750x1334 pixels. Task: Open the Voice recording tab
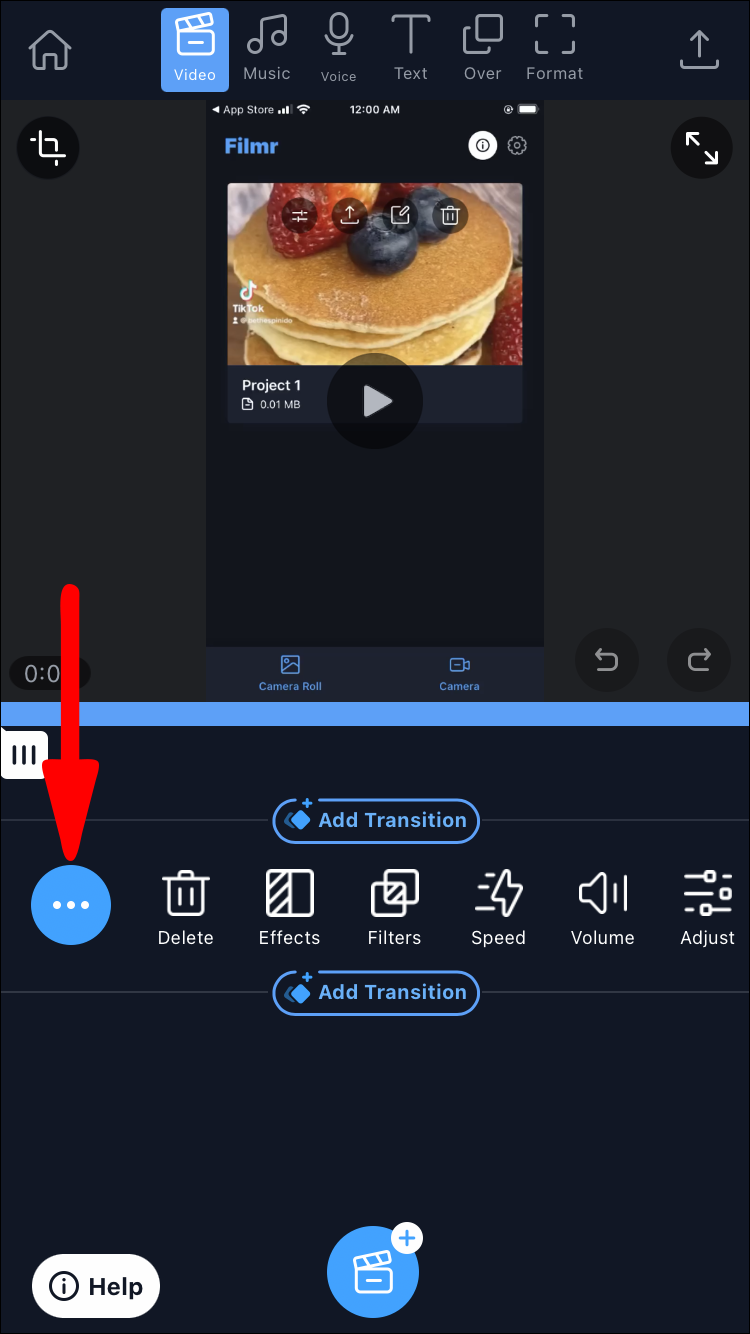click(x=338, y=49)
